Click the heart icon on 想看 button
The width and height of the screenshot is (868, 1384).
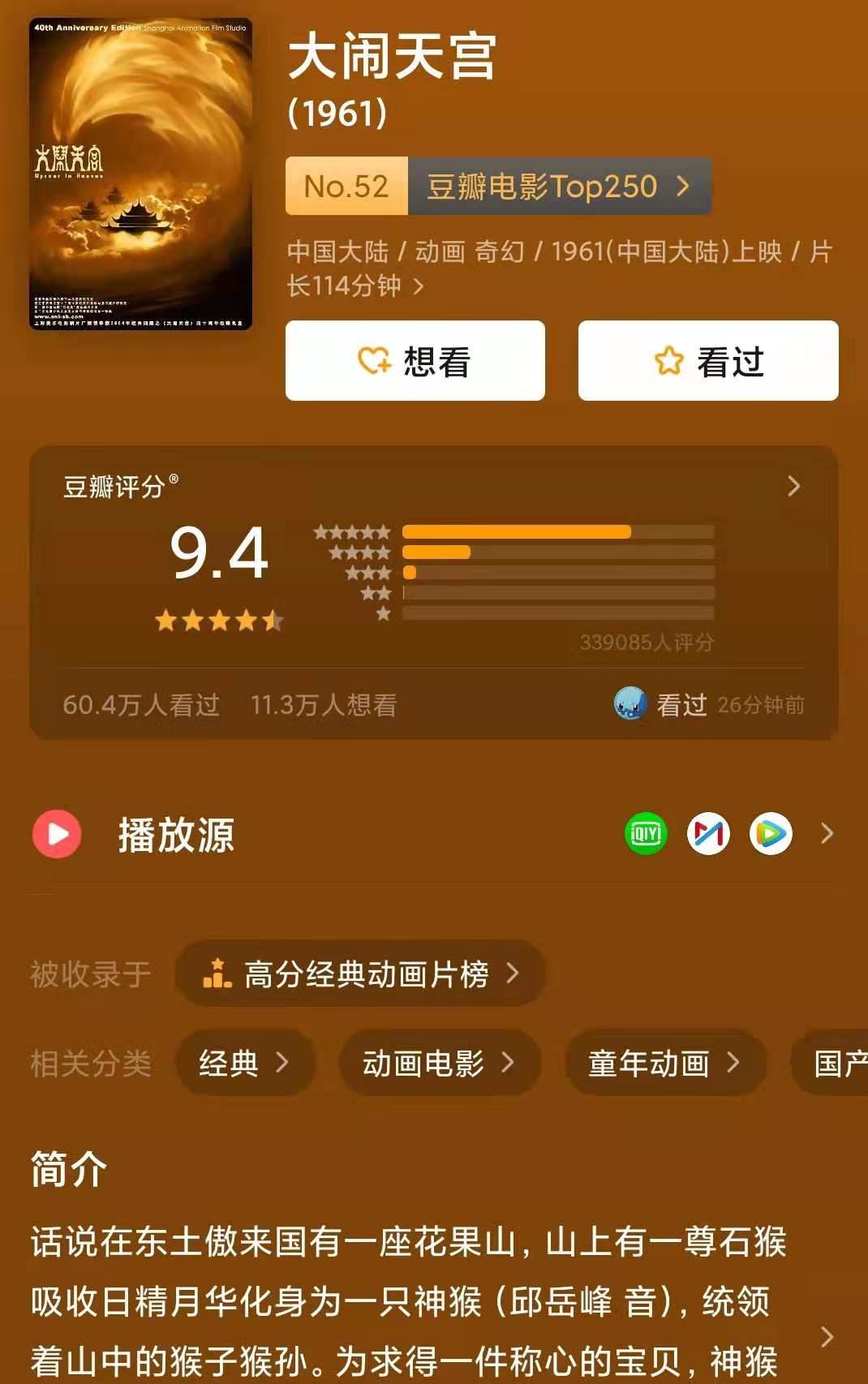[x=372, y=361]
